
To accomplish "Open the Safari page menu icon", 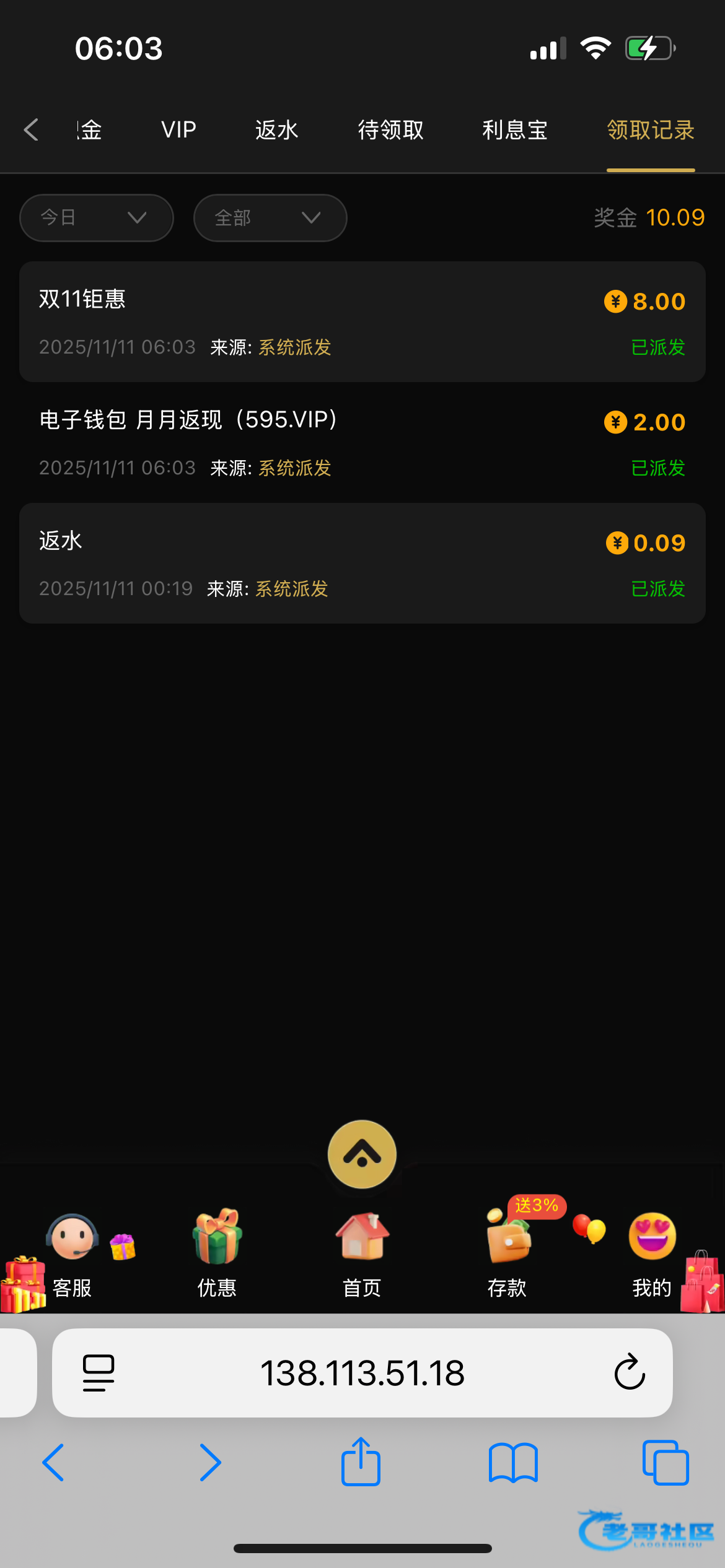I will coord(99,1372).
